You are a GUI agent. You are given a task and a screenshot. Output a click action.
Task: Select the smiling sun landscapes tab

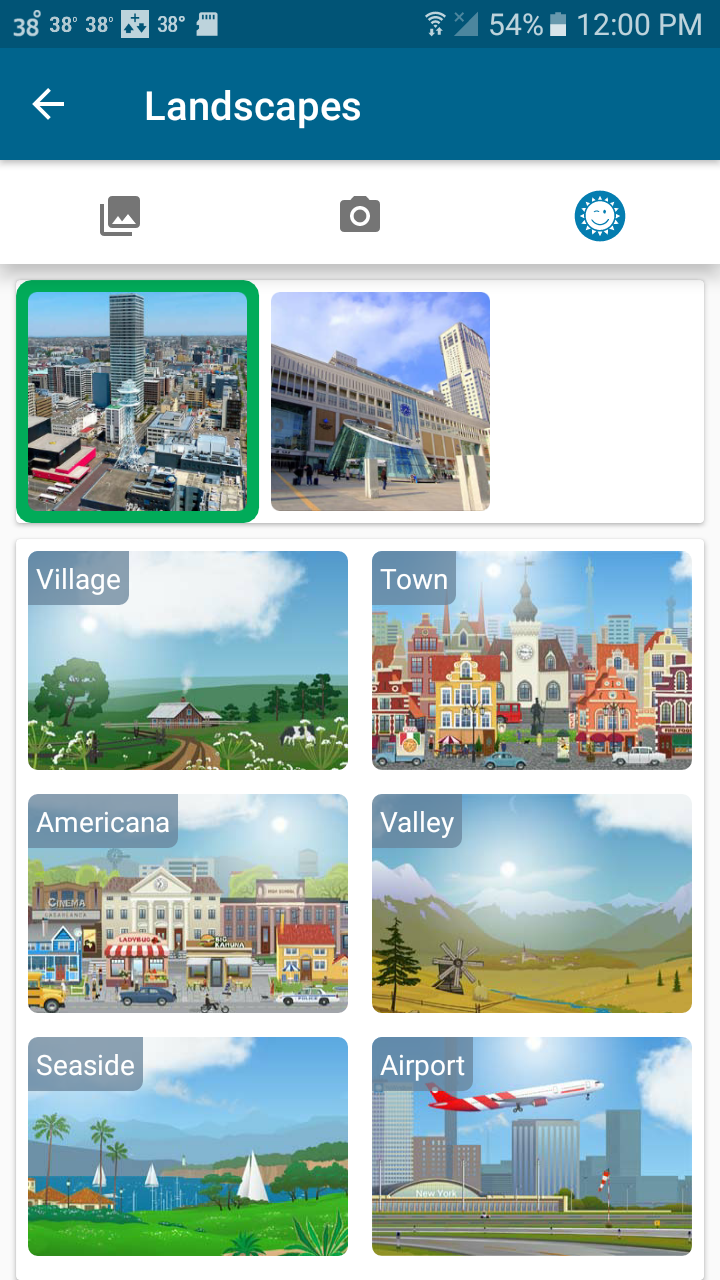(600, 216)
